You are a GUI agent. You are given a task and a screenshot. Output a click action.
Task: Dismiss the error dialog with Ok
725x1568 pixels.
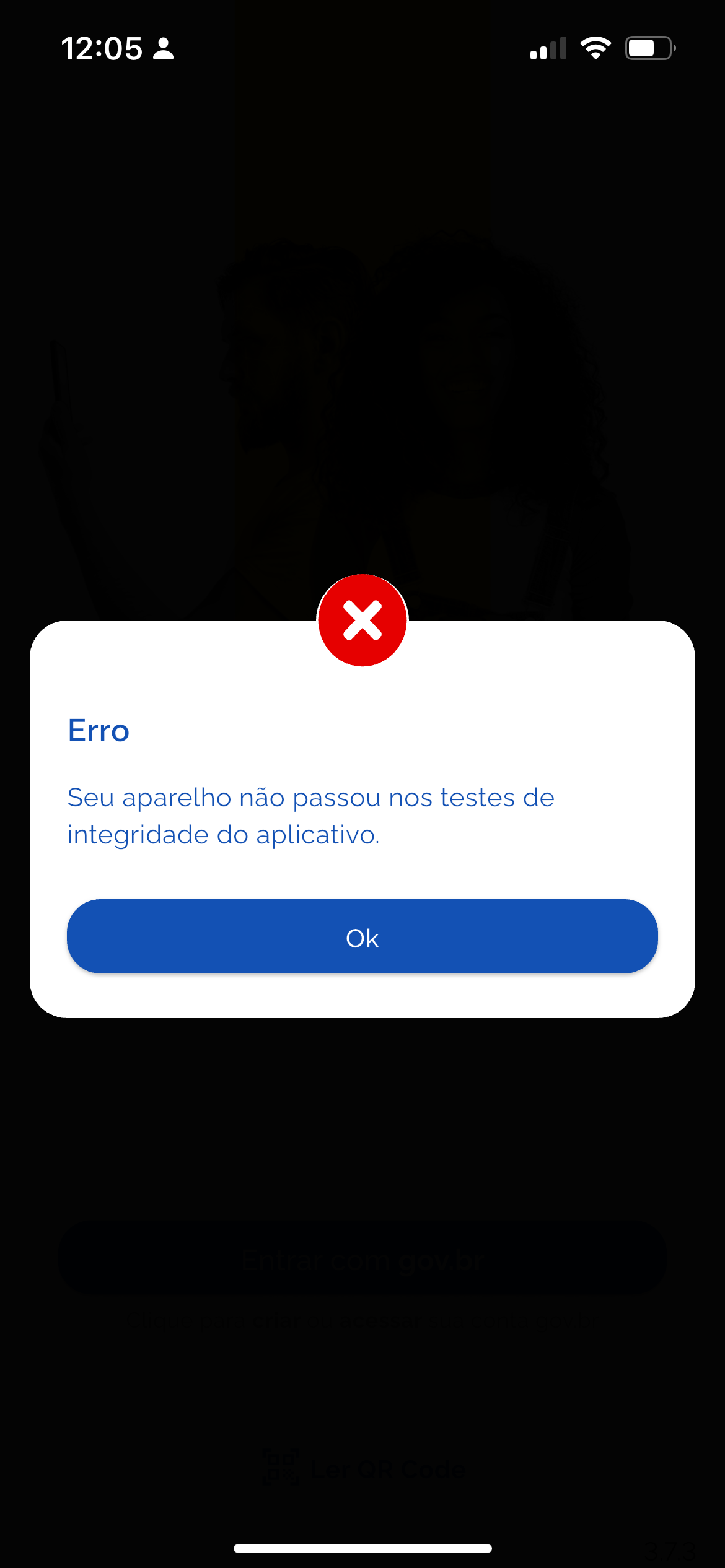tap(362, 936)
